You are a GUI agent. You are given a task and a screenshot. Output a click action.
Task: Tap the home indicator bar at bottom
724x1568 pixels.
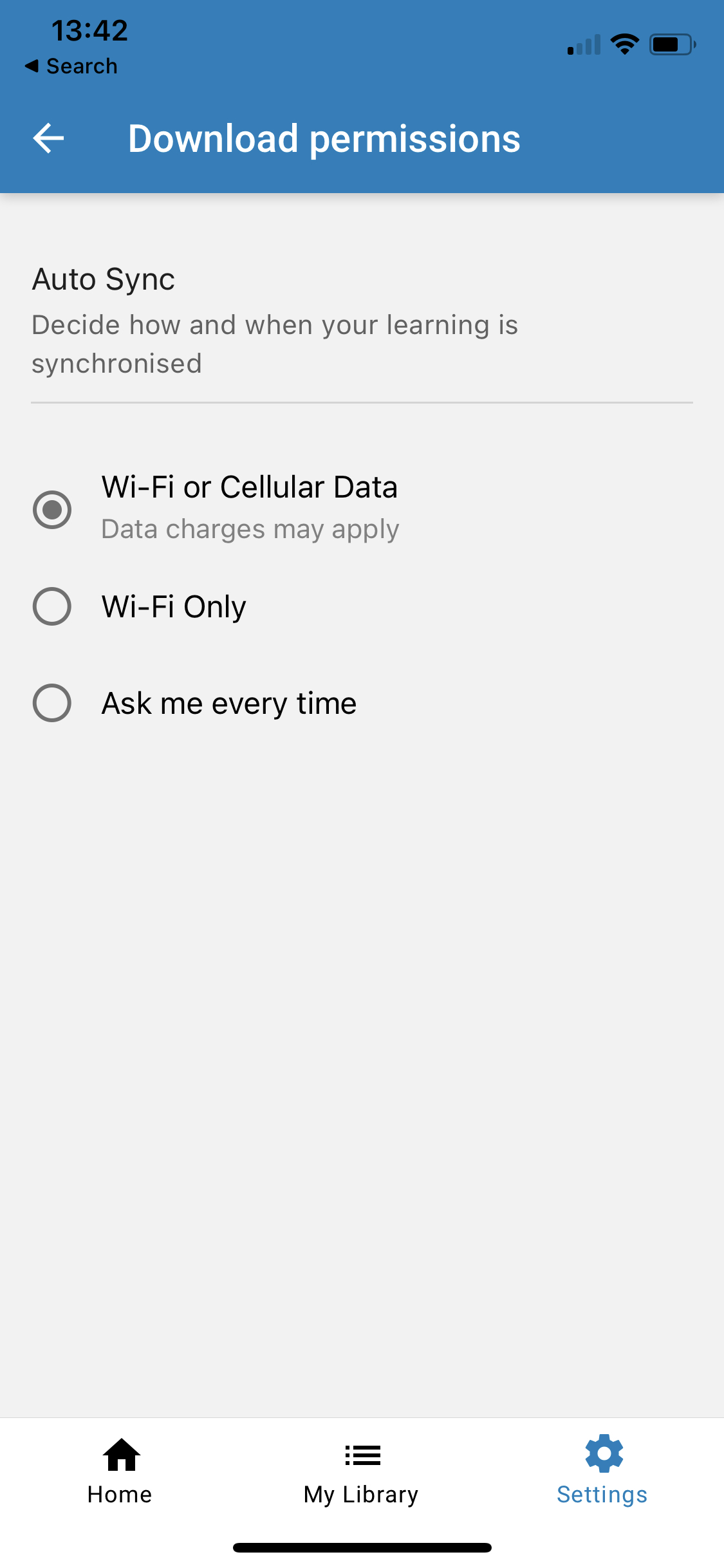pyautogui.click(x=362, y=1547)
